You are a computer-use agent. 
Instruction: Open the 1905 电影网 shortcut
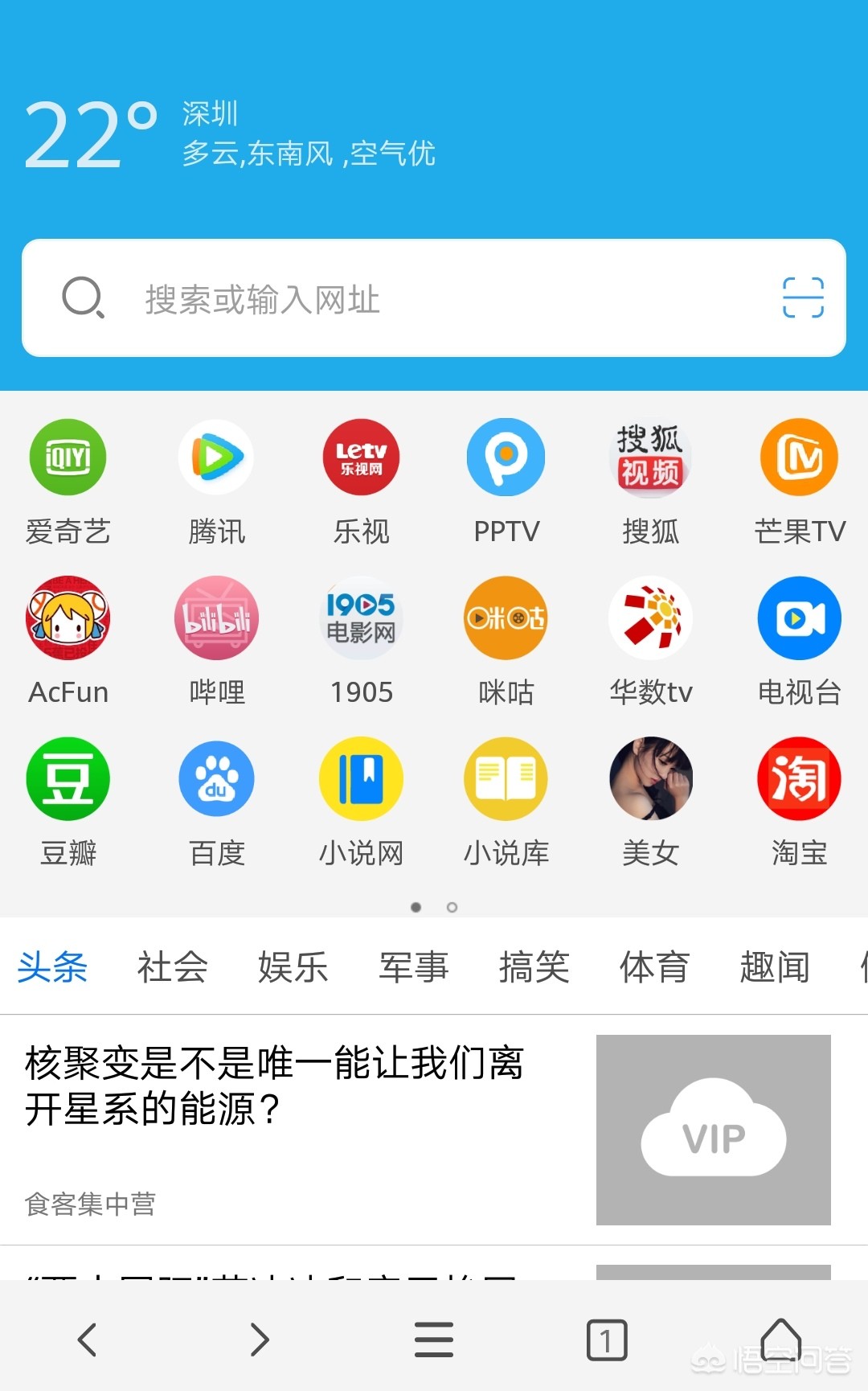click(x=361, y=619)
